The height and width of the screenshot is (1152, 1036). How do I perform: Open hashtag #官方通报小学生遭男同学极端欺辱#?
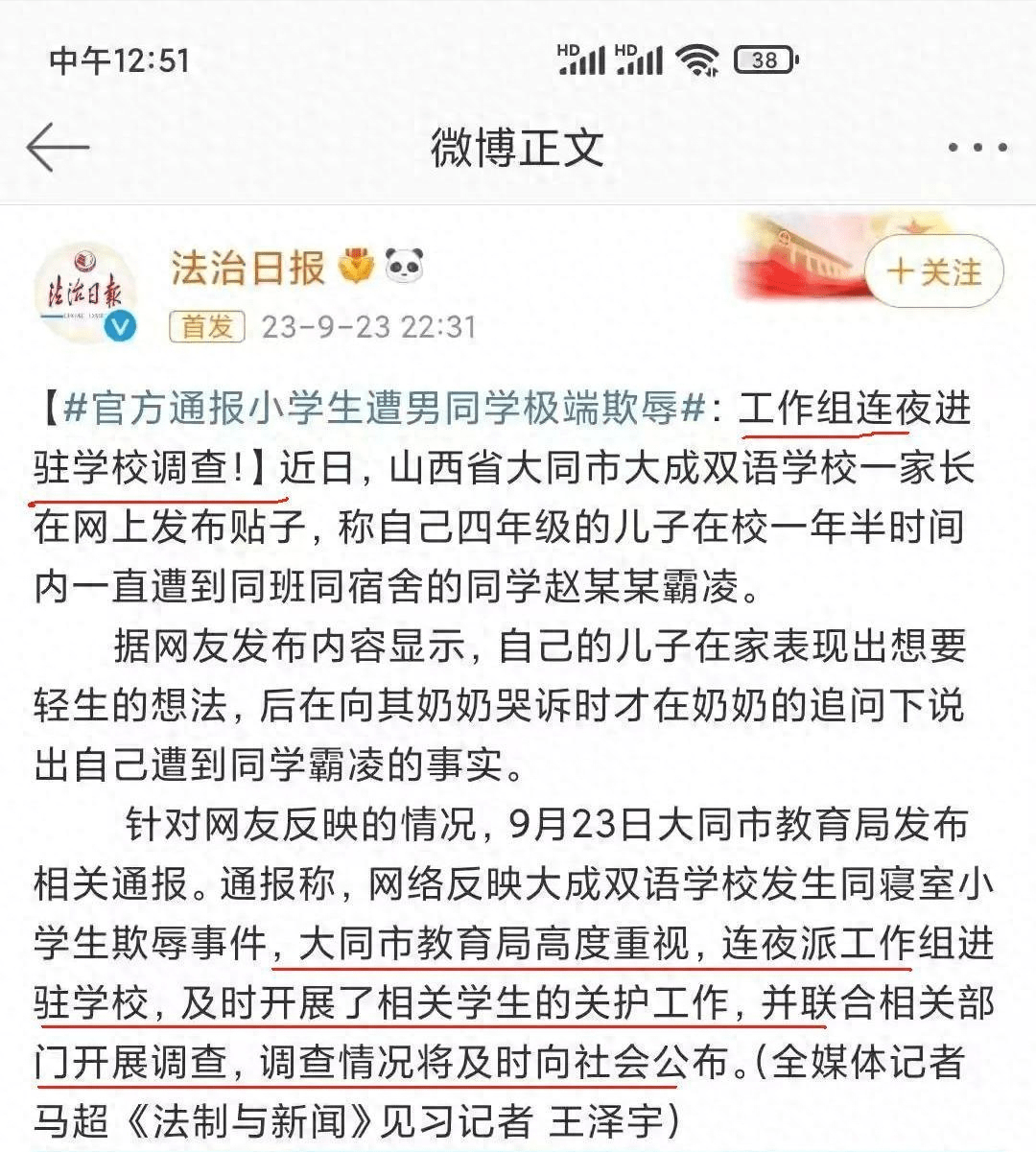click(384, 410)
